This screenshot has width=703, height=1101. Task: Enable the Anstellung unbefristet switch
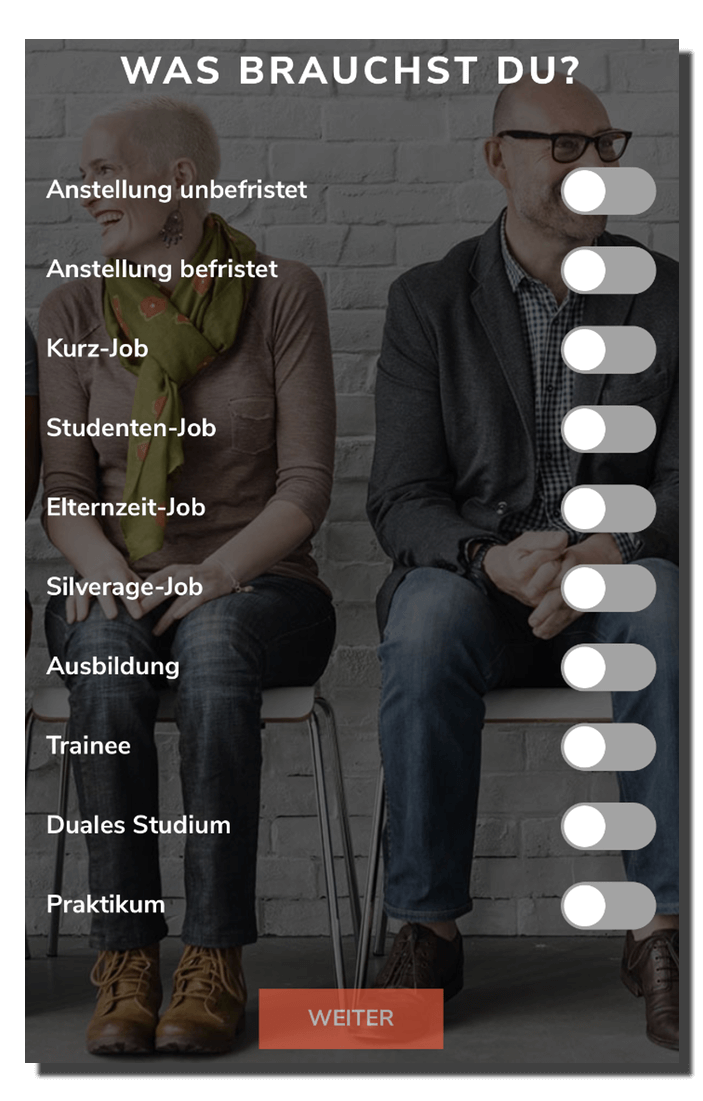click(608, 191)
